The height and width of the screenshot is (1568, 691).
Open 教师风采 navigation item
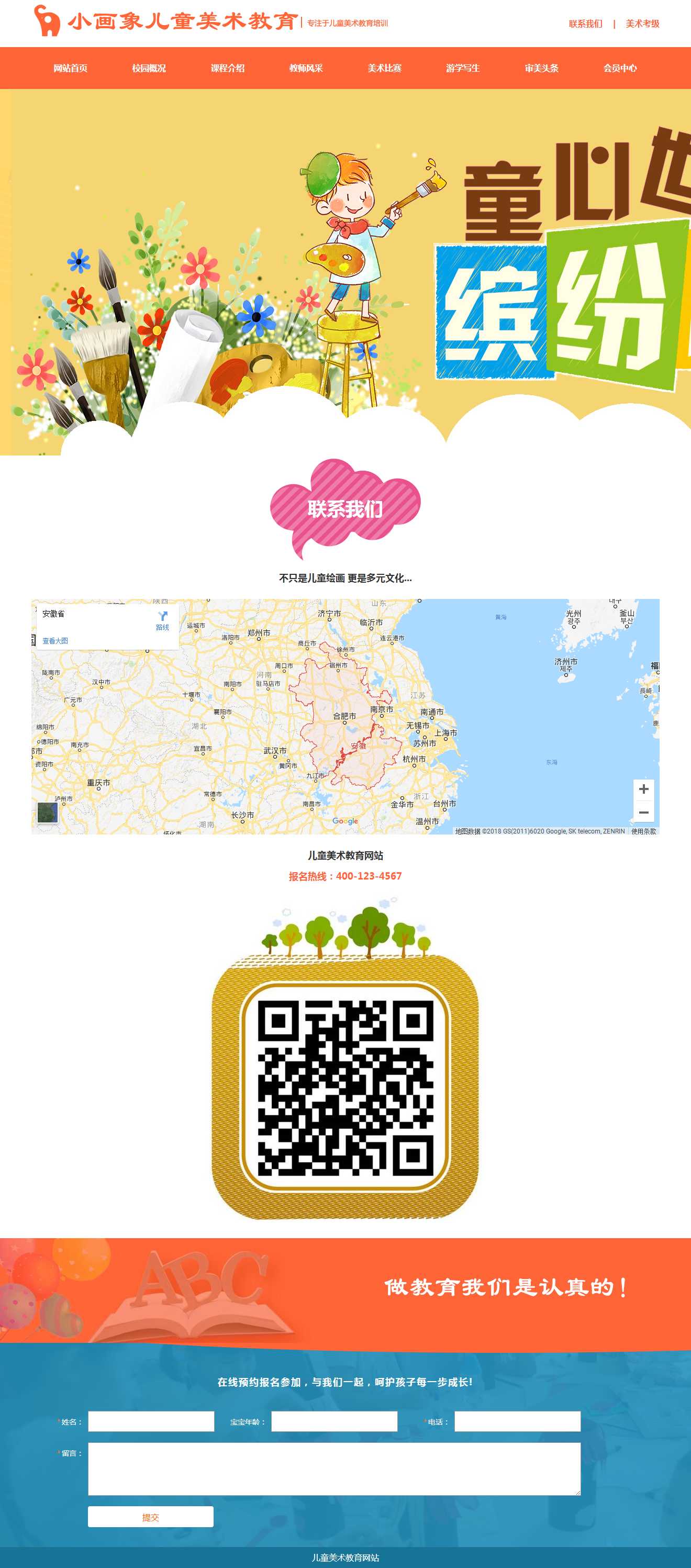click(x=306, y=68)
